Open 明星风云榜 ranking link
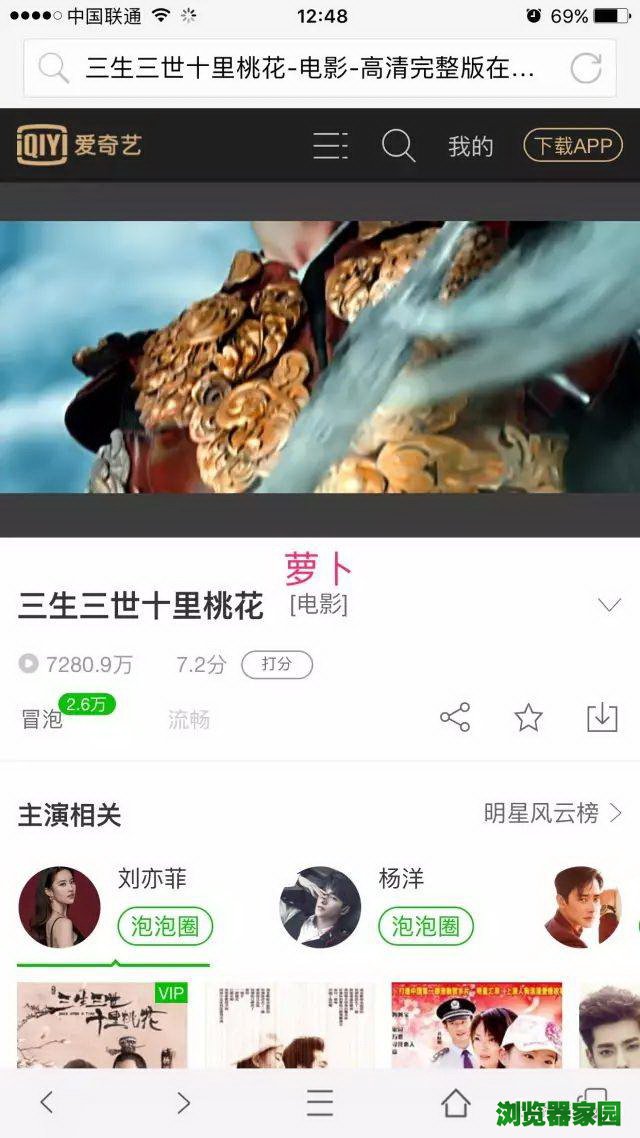This screenshot has height=1138, width=640. click(552, 813)
